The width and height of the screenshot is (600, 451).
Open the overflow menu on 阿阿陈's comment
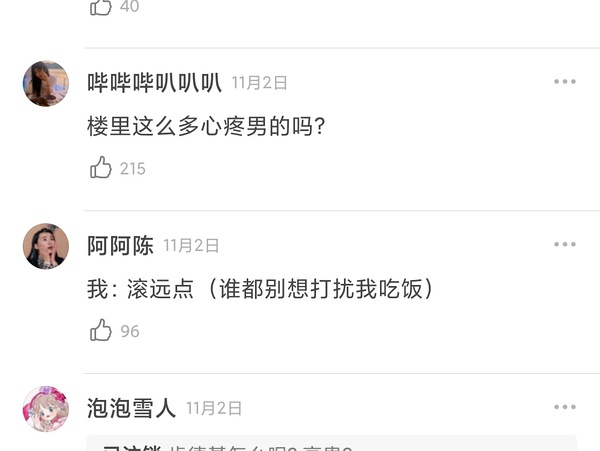pos(565,245)
